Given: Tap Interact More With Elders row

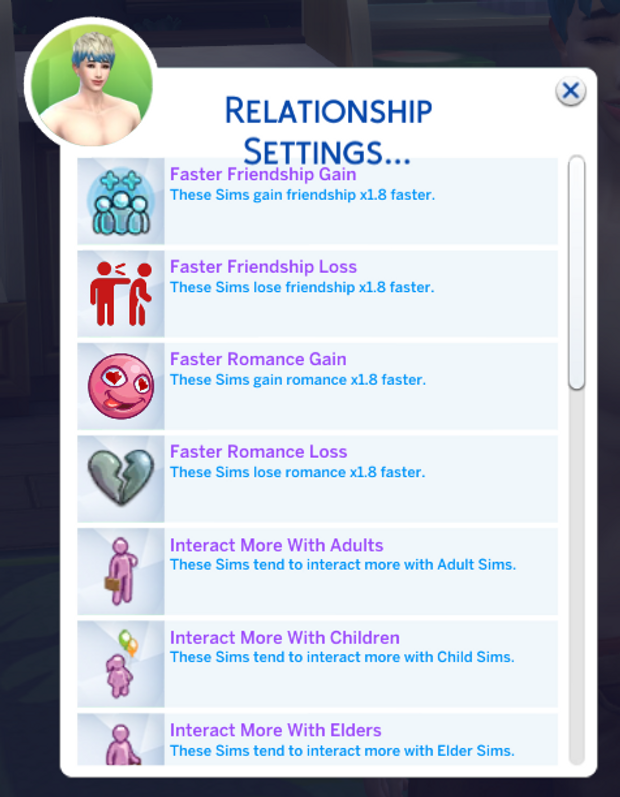Looking at the screenshot, I should pos(318,741).
